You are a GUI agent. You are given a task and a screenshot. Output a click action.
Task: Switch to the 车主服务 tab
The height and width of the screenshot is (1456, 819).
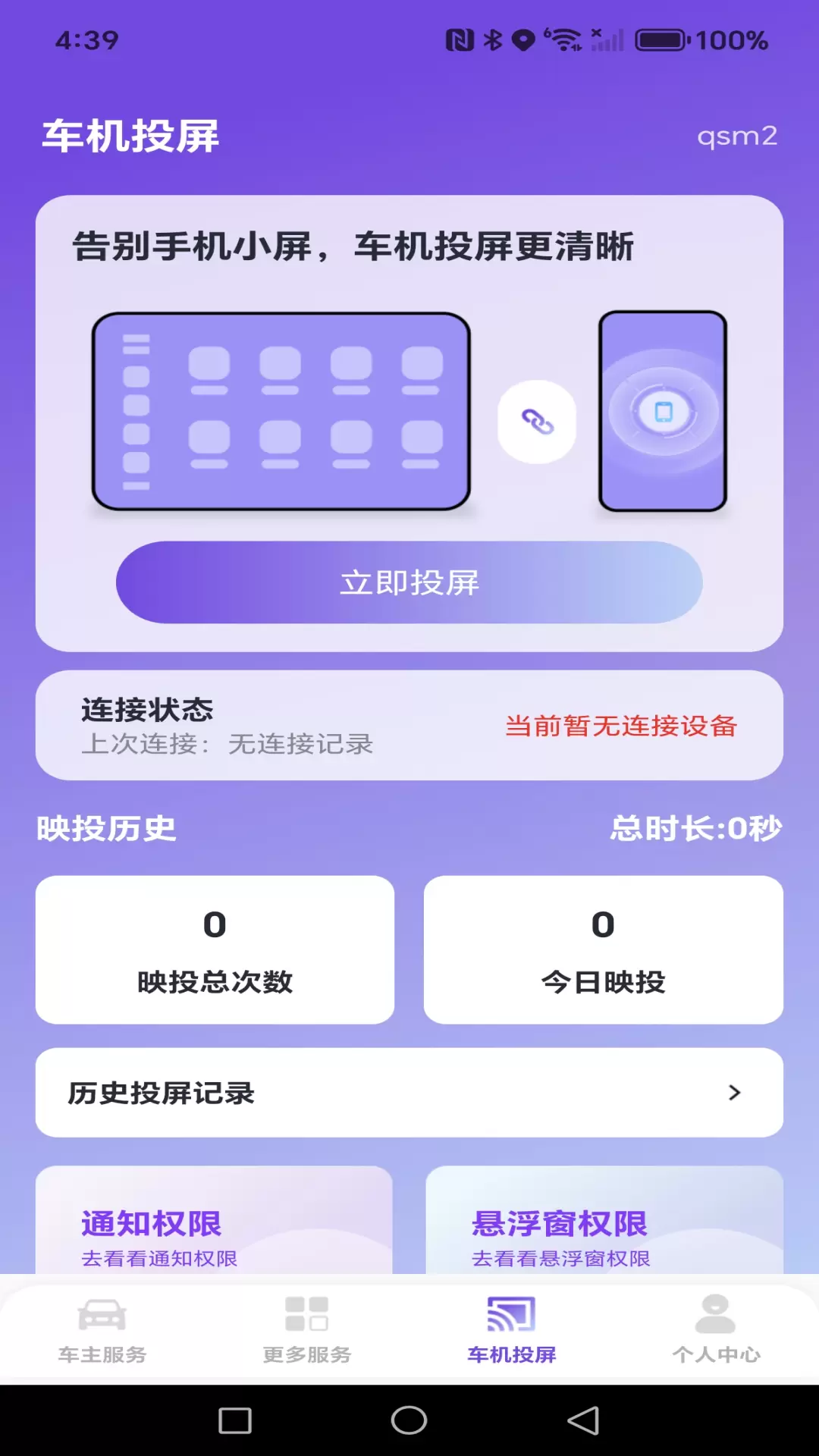[102, 1329]
